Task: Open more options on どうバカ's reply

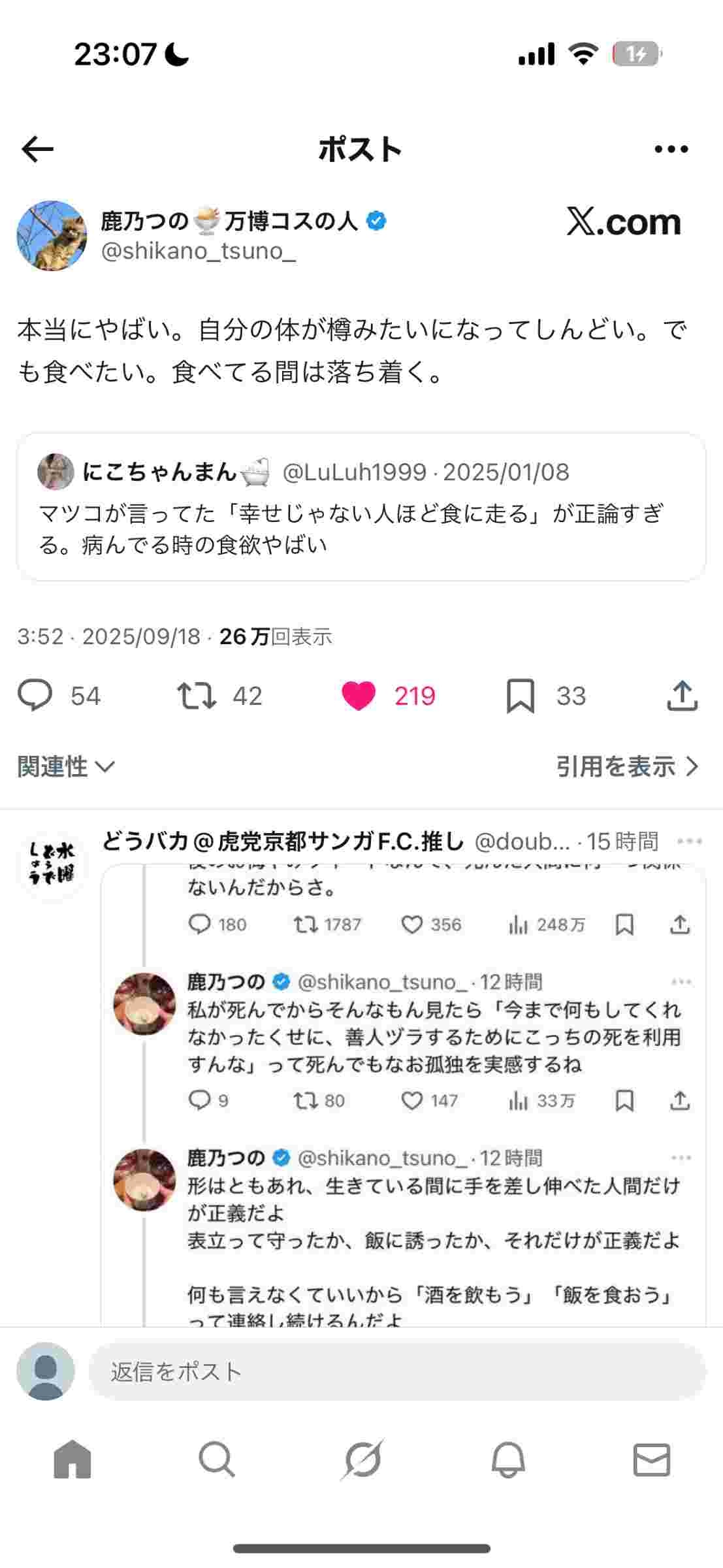Action: coord(690,841)
